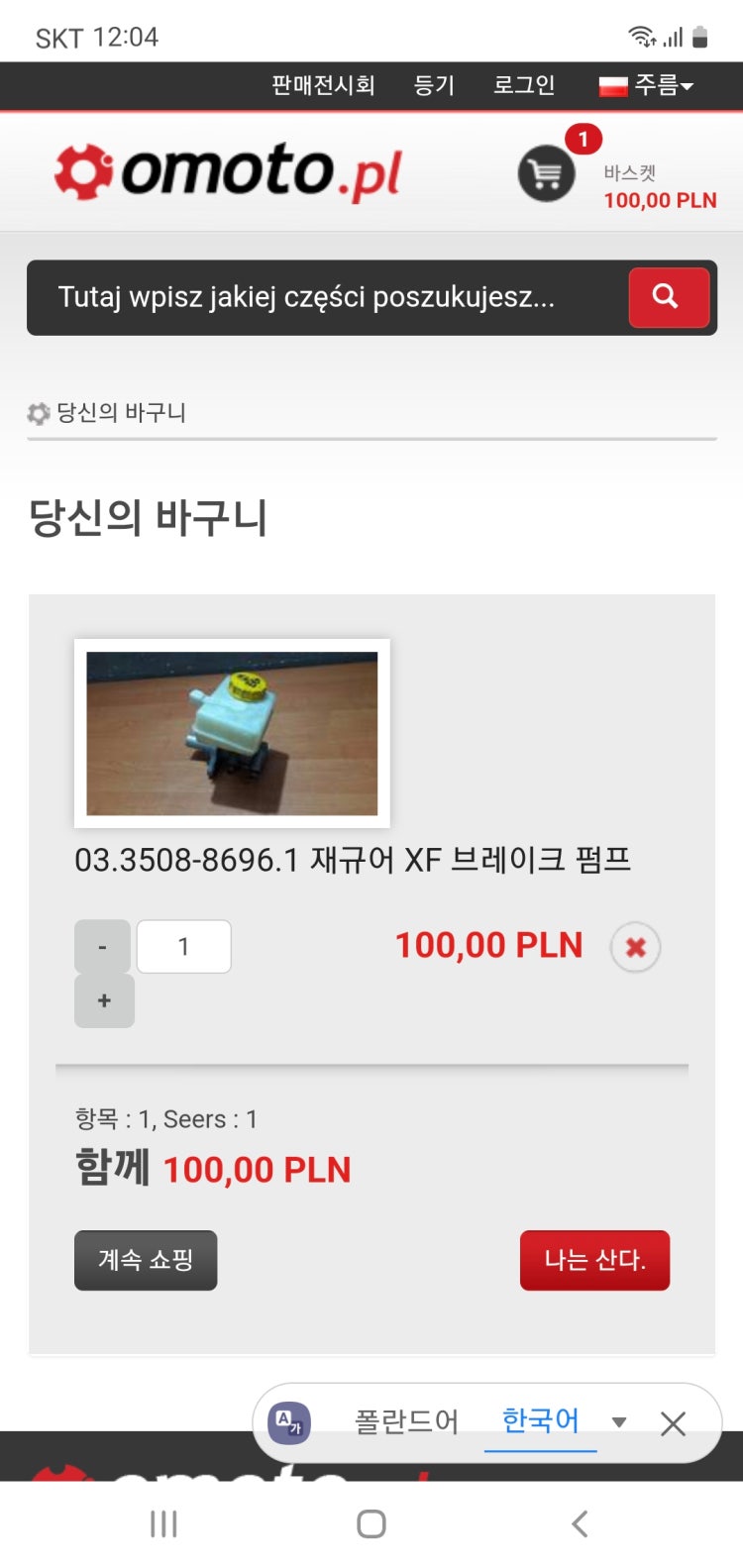The width and height of the screenshot is (743, 1568).
Task: Go back using the system back button
Action: 580,1523
